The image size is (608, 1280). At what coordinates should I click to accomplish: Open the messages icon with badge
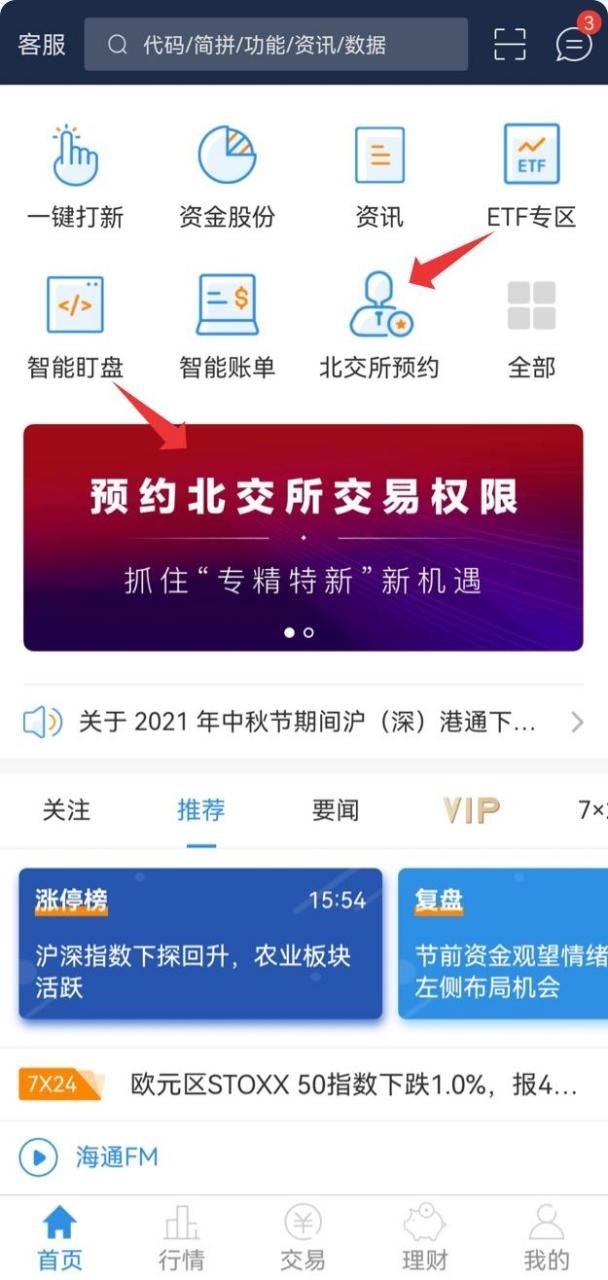573,44
